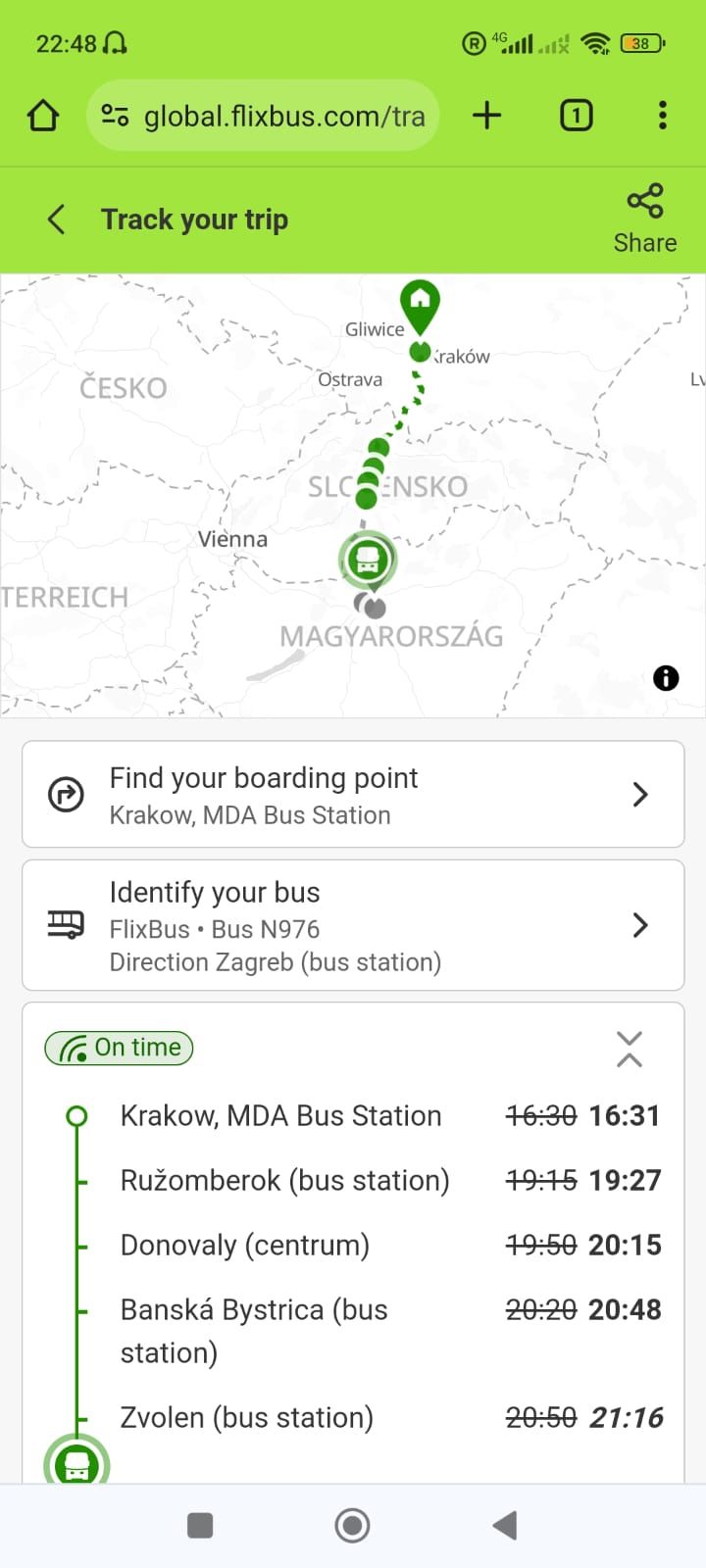Open Identify your bus card
Screen dimensions: 706x1568
[353, 926]
